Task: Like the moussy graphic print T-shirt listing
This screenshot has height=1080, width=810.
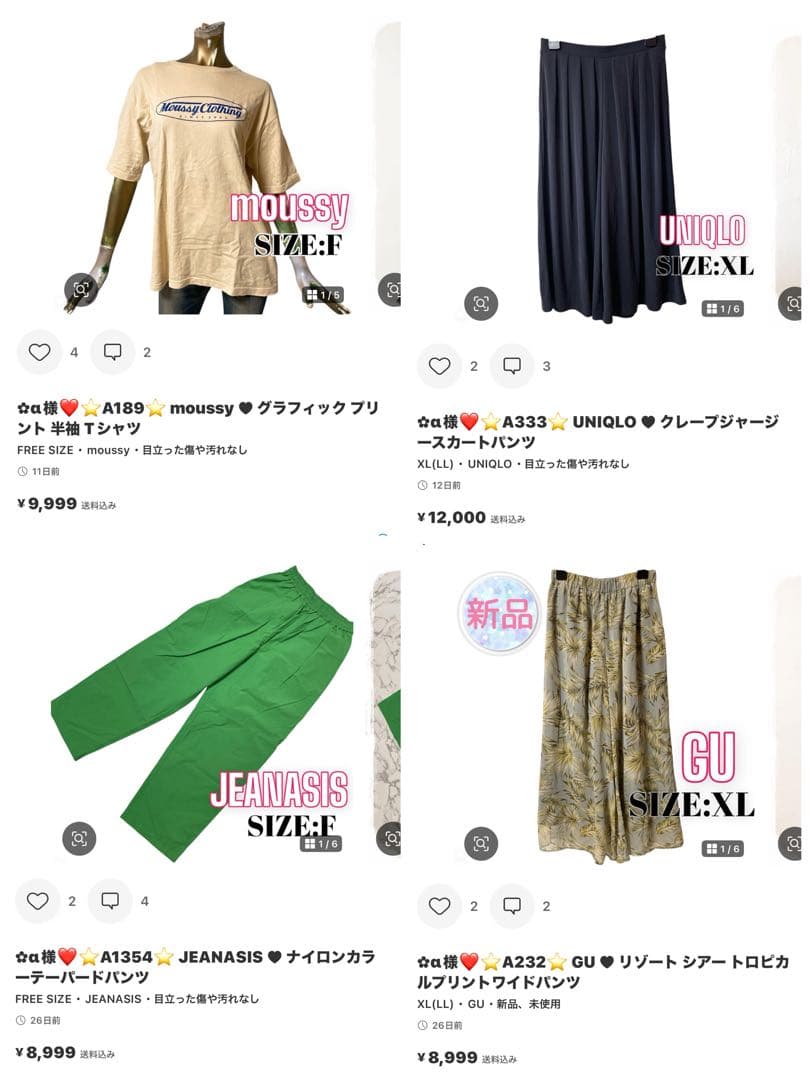Action: pos(39,352)
